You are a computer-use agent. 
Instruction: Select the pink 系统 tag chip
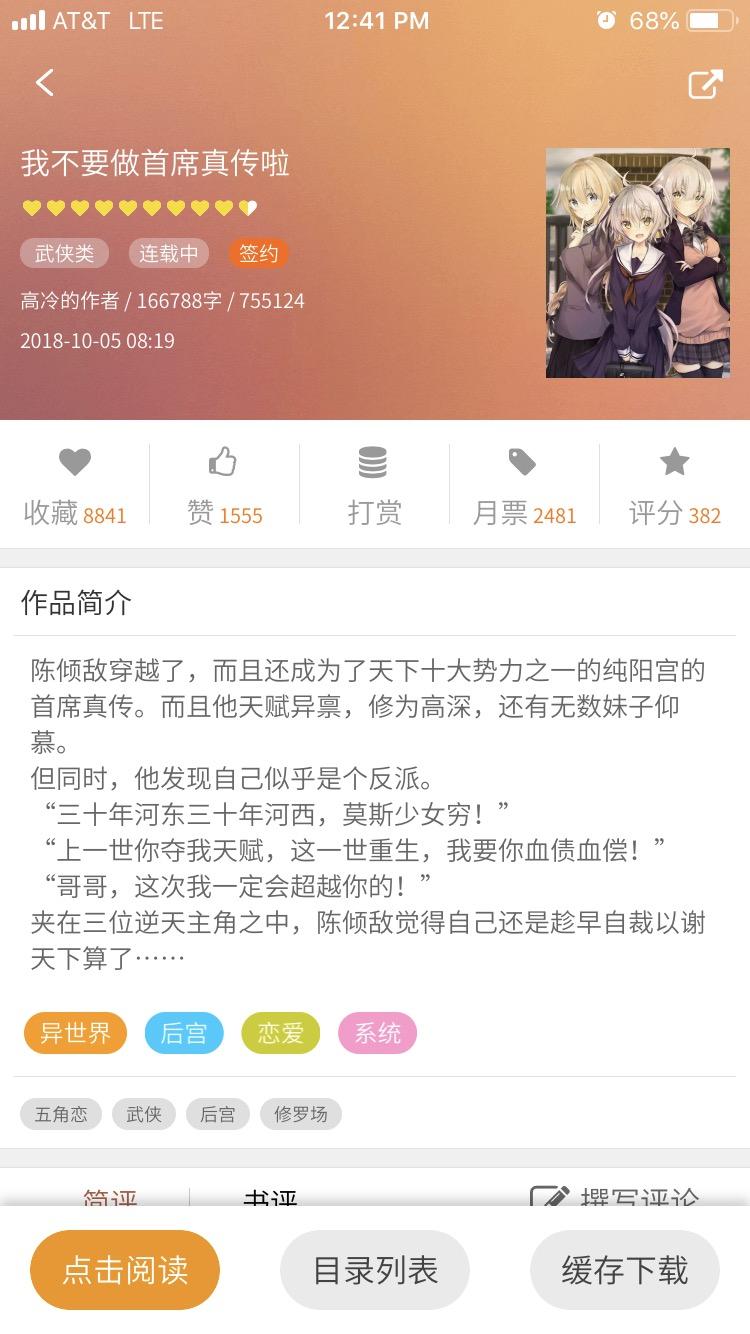click(377, 1033)
